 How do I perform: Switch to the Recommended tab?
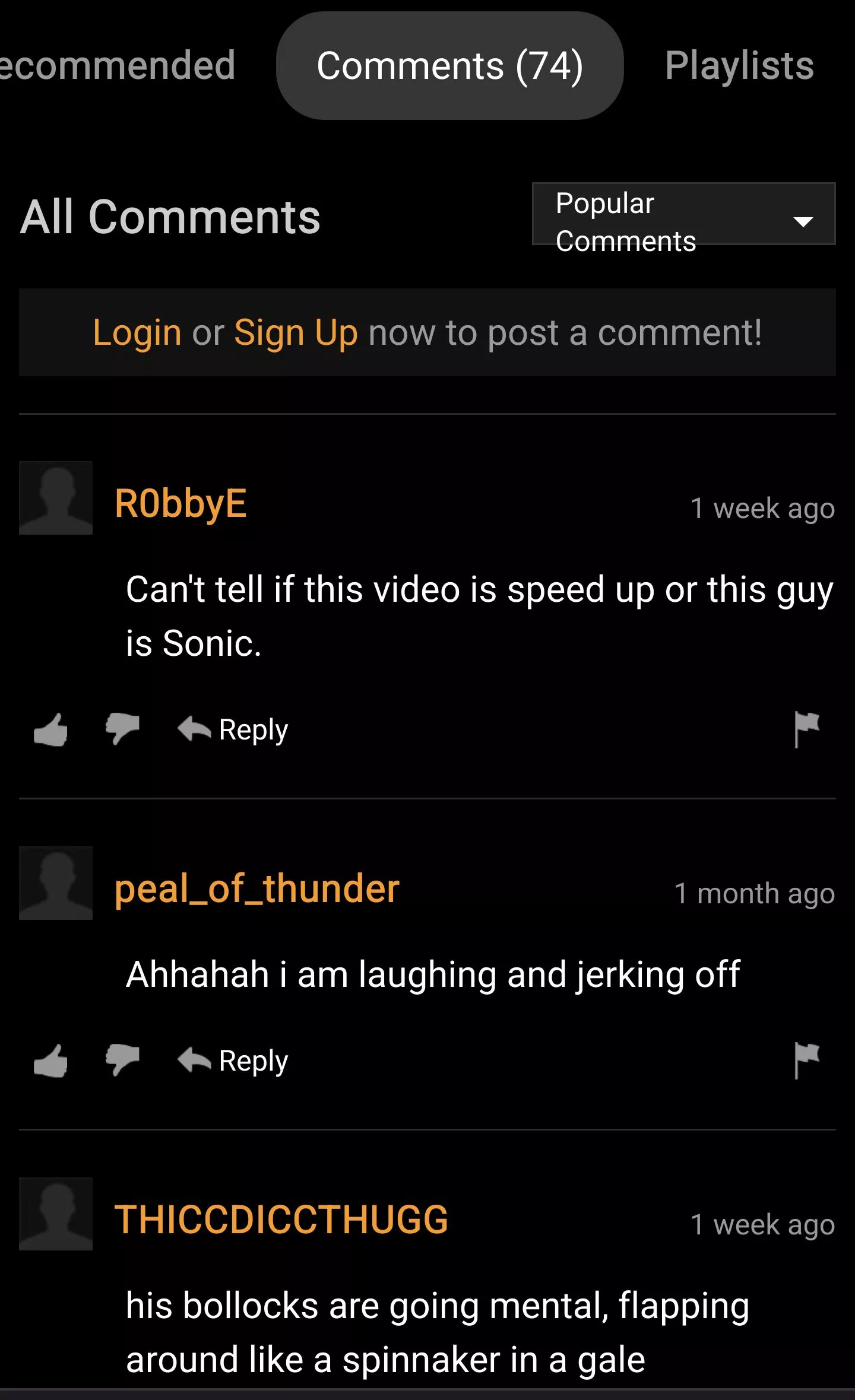coord(118,65)
